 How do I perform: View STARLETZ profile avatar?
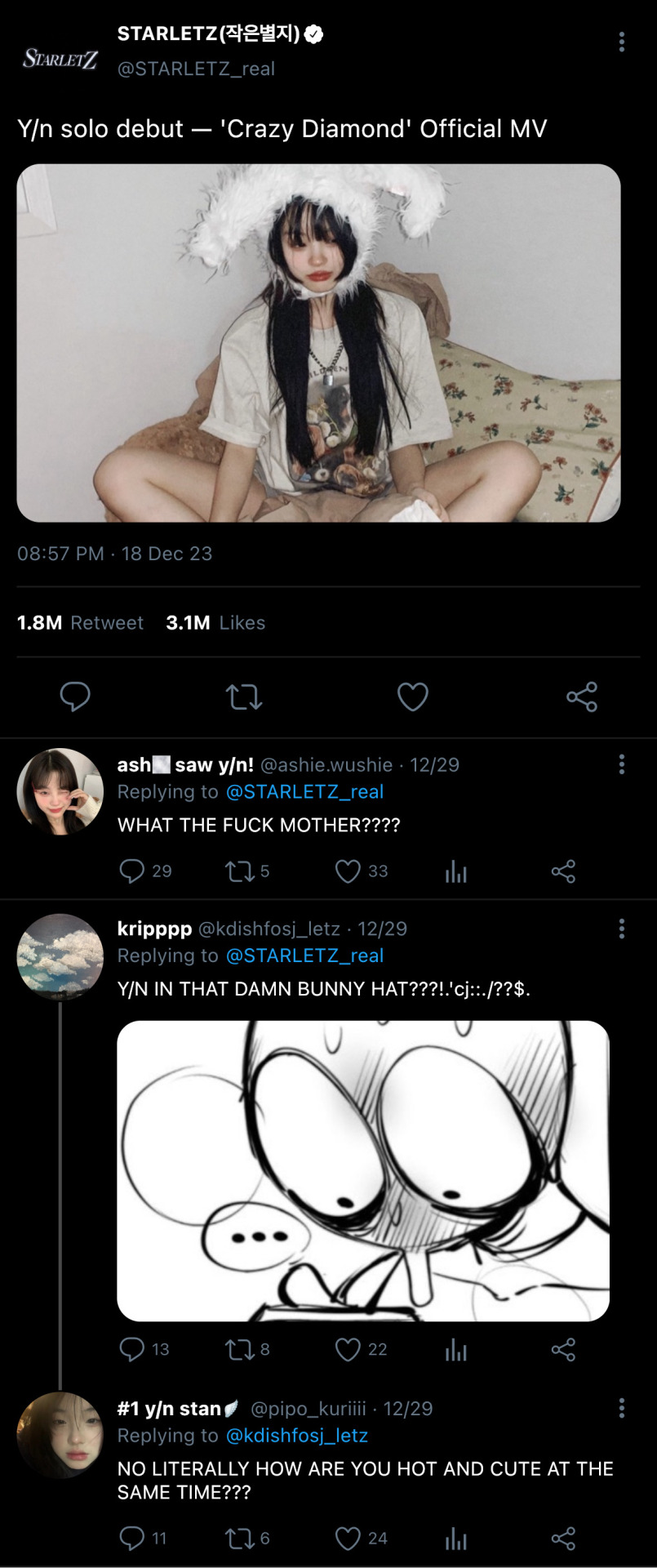coord(60,58)
